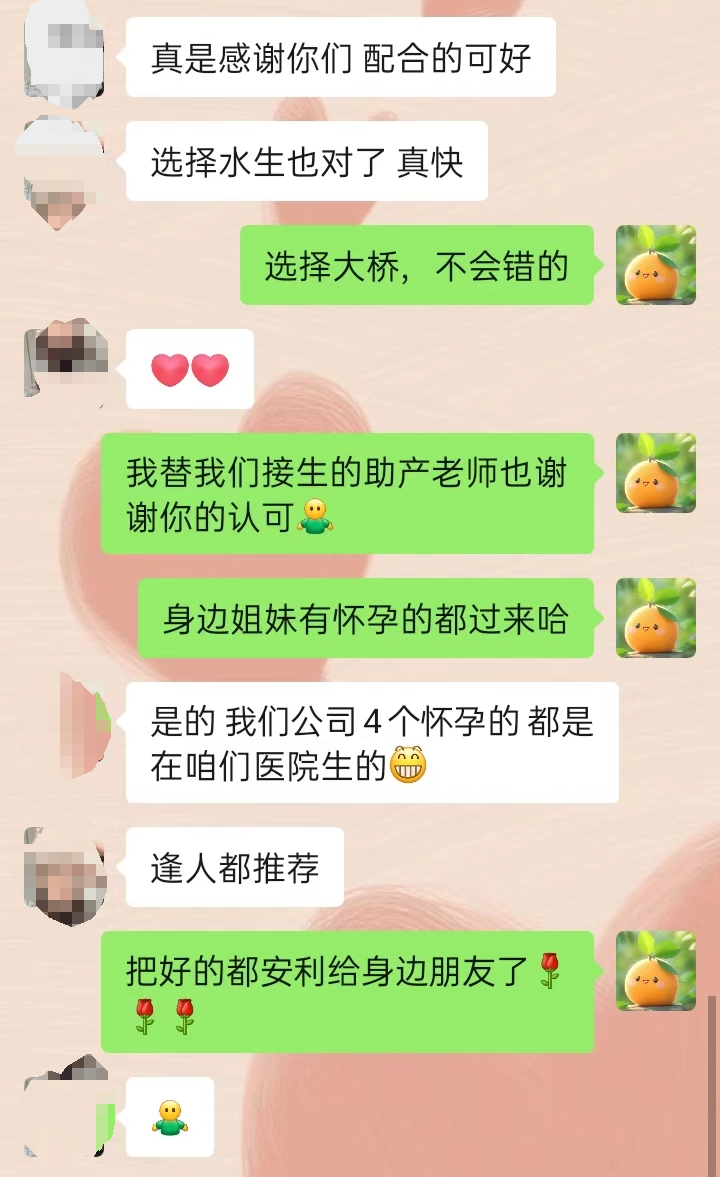The width and height of the screenshot is (720, 1177).
Task: Click the avatar beside the bottom hug emoji message
Action: (x=63, y=1117)
